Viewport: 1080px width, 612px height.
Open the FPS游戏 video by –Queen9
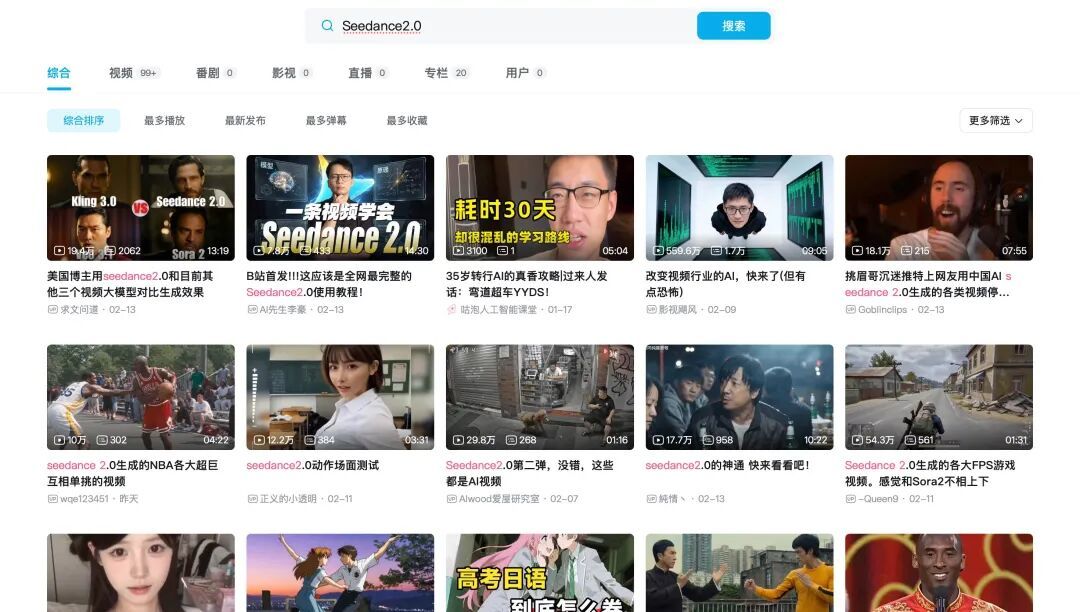938,397
